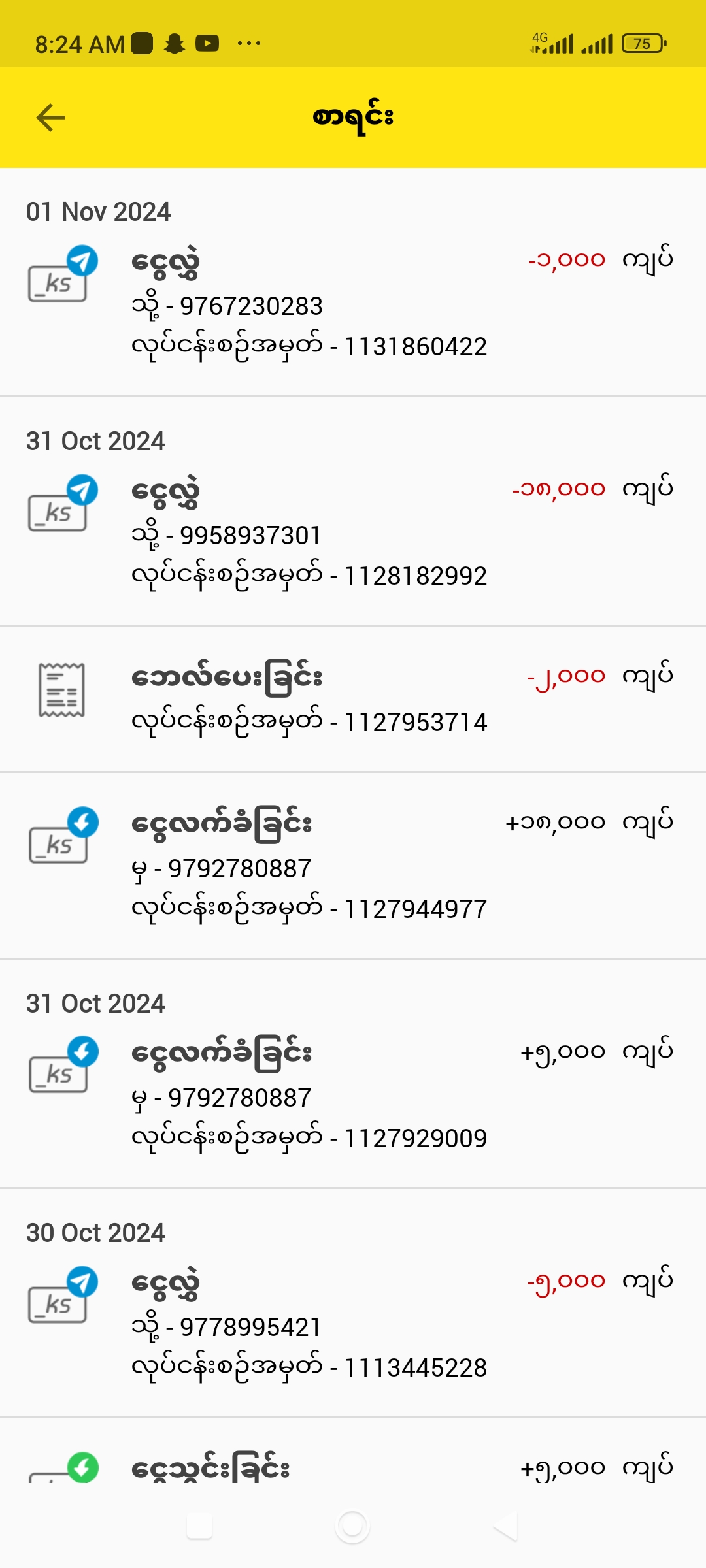View received money transaction 1127929009

353,1096
